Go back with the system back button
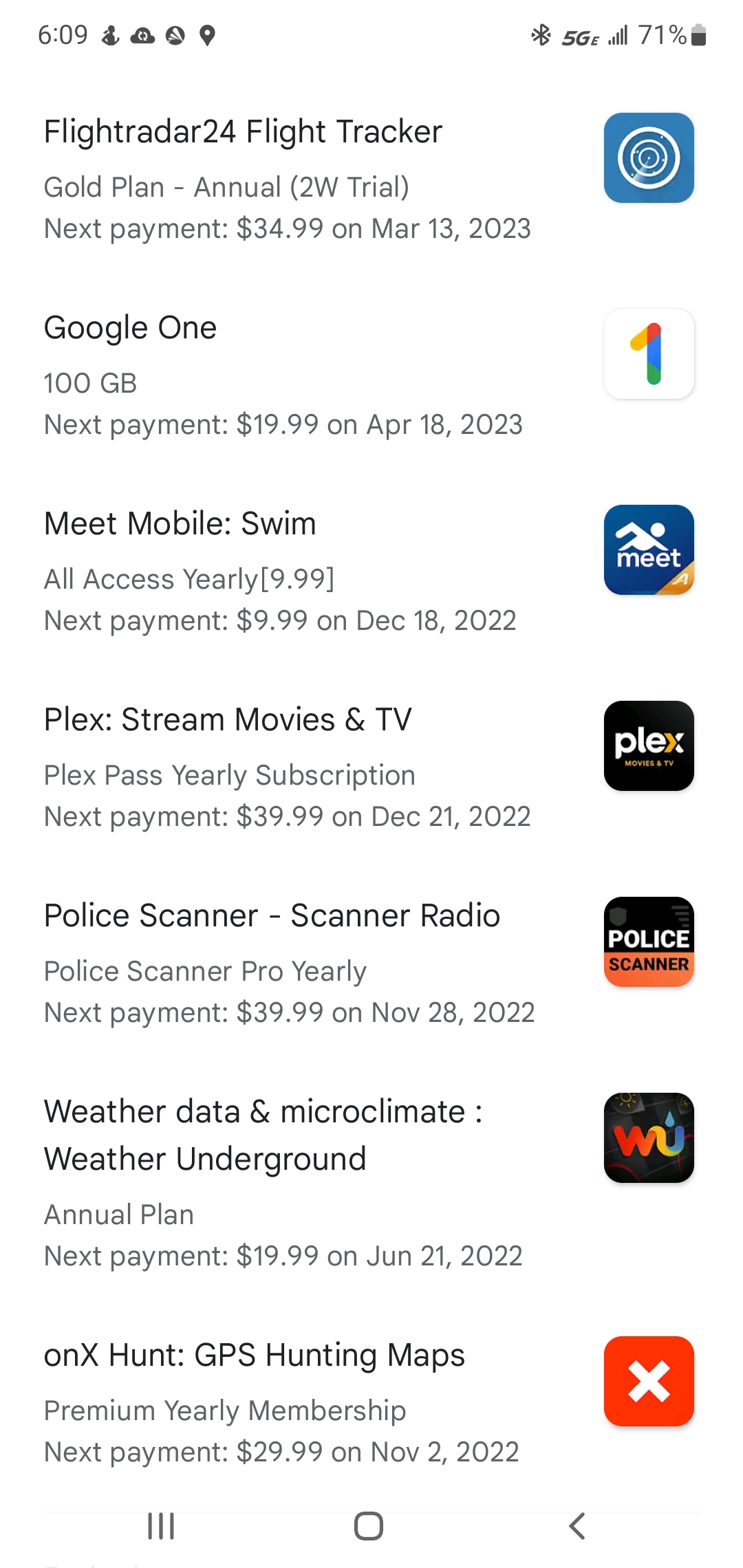The width and height of the screenshot is (743, 1568). tap(577, 1526)
